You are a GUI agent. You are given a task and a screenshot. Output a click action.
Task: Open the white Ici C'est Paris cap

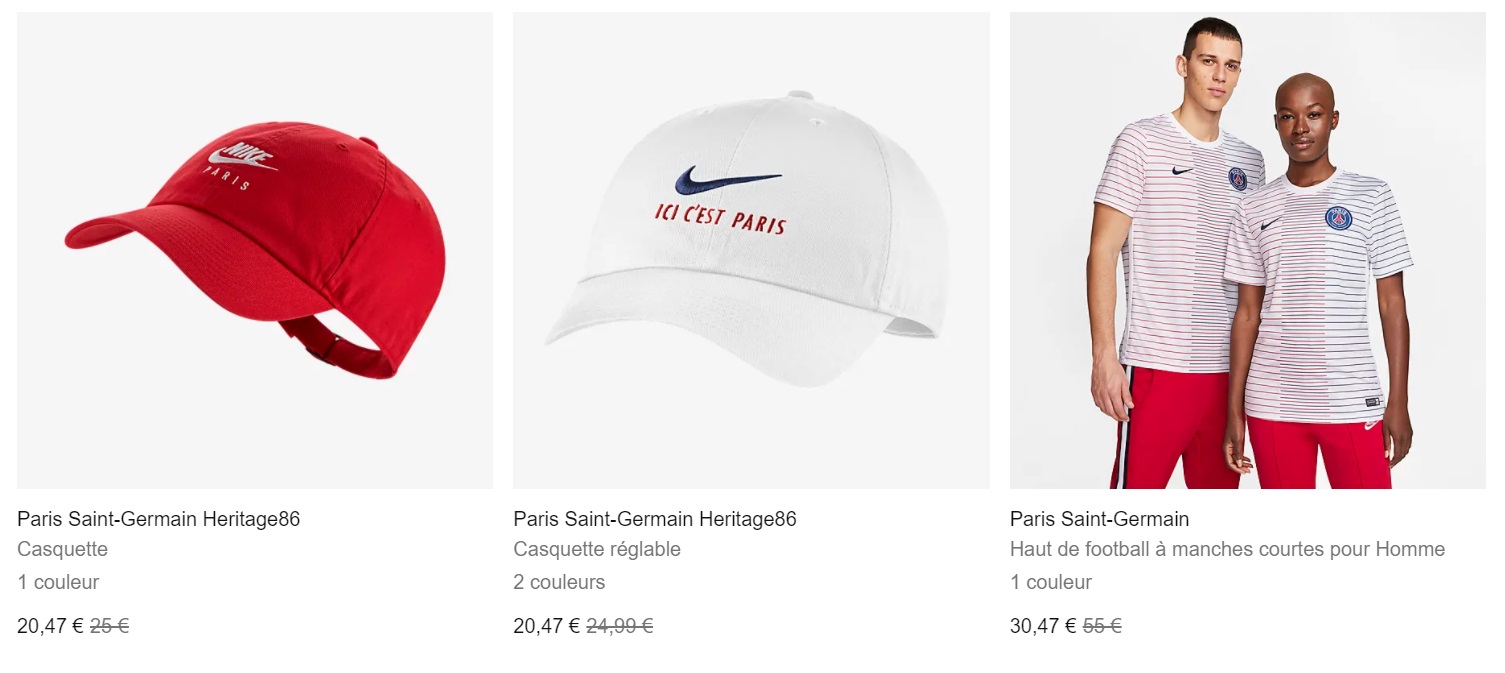[x=751, y=250]
